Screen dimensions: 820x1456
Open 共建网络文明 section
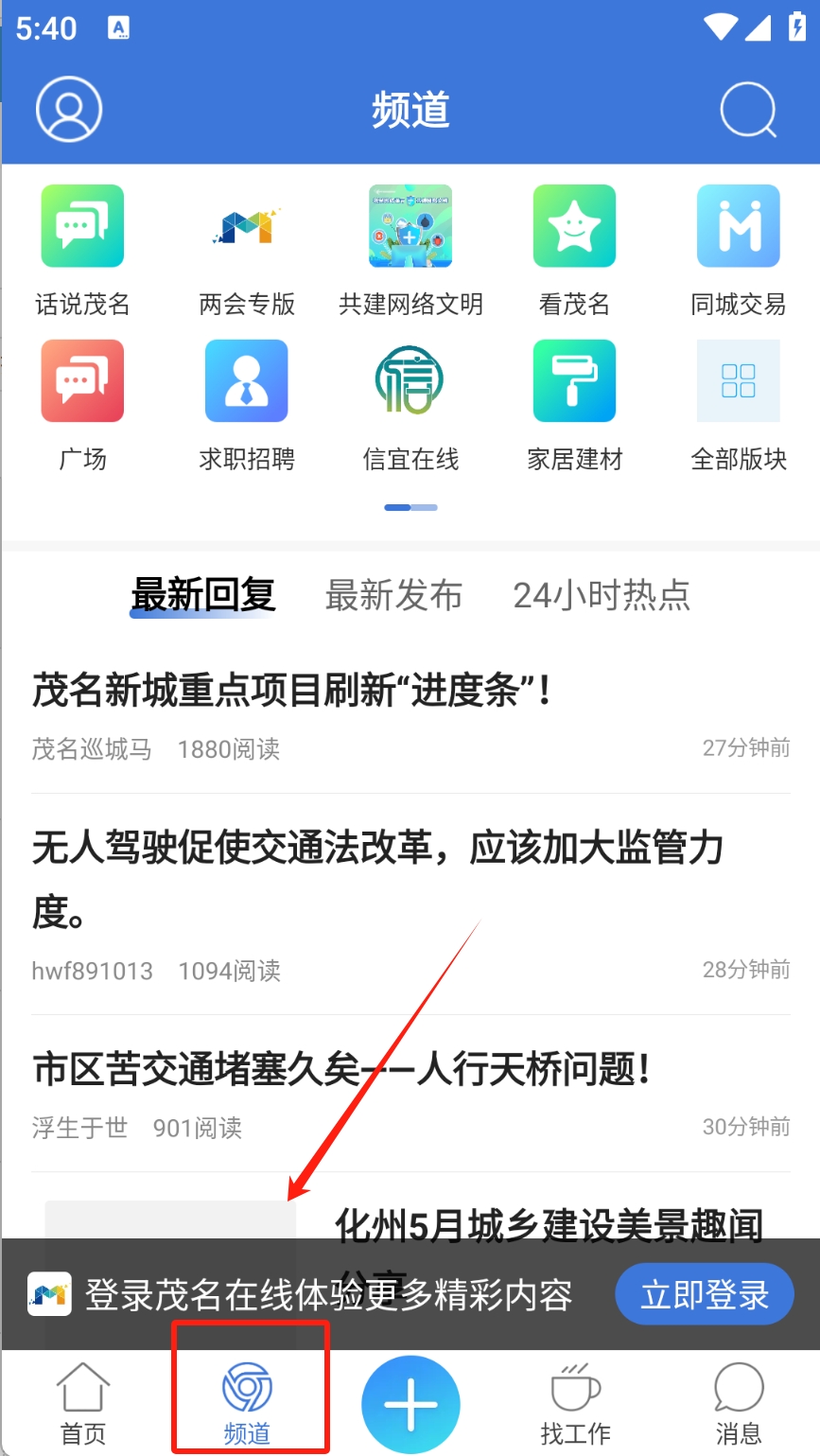(x=410, y=249)
